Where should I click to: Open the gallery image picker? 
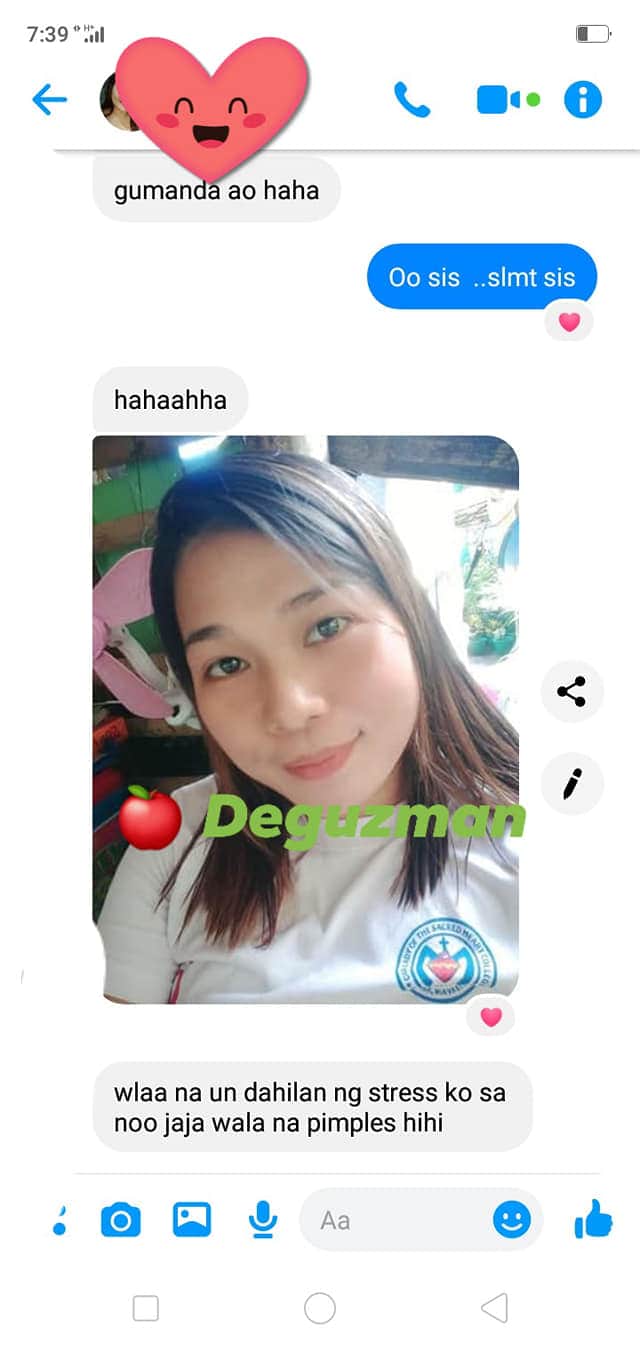[191, 1219]
